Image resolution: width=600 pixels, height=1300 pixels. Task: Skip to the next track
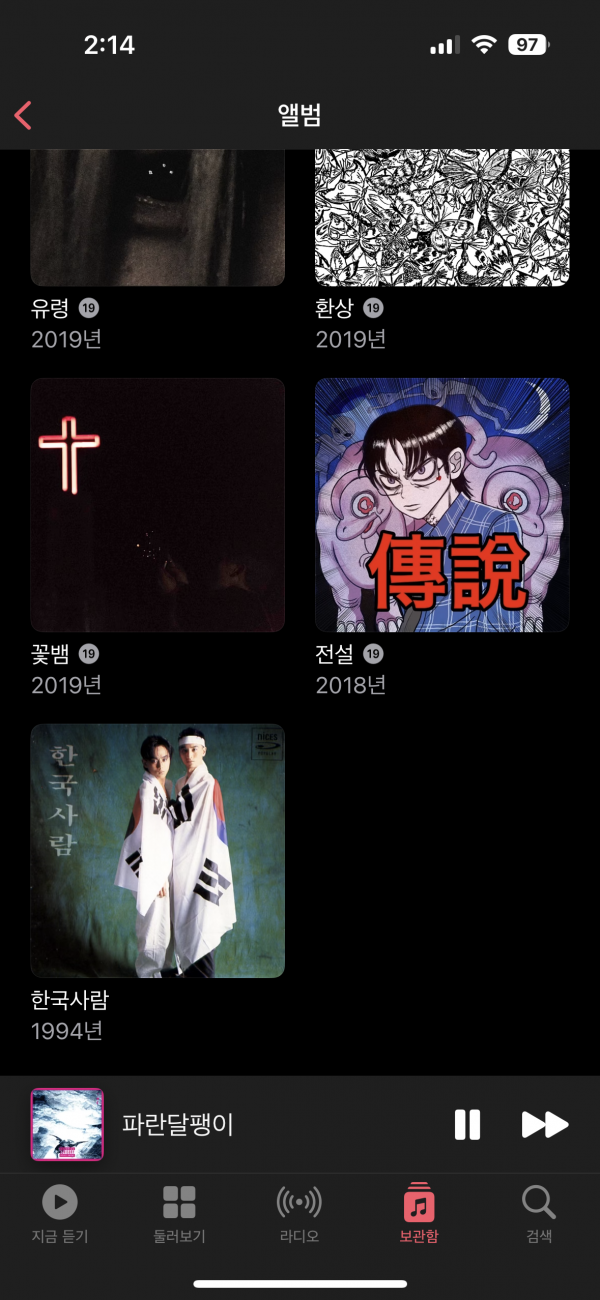545,1125
